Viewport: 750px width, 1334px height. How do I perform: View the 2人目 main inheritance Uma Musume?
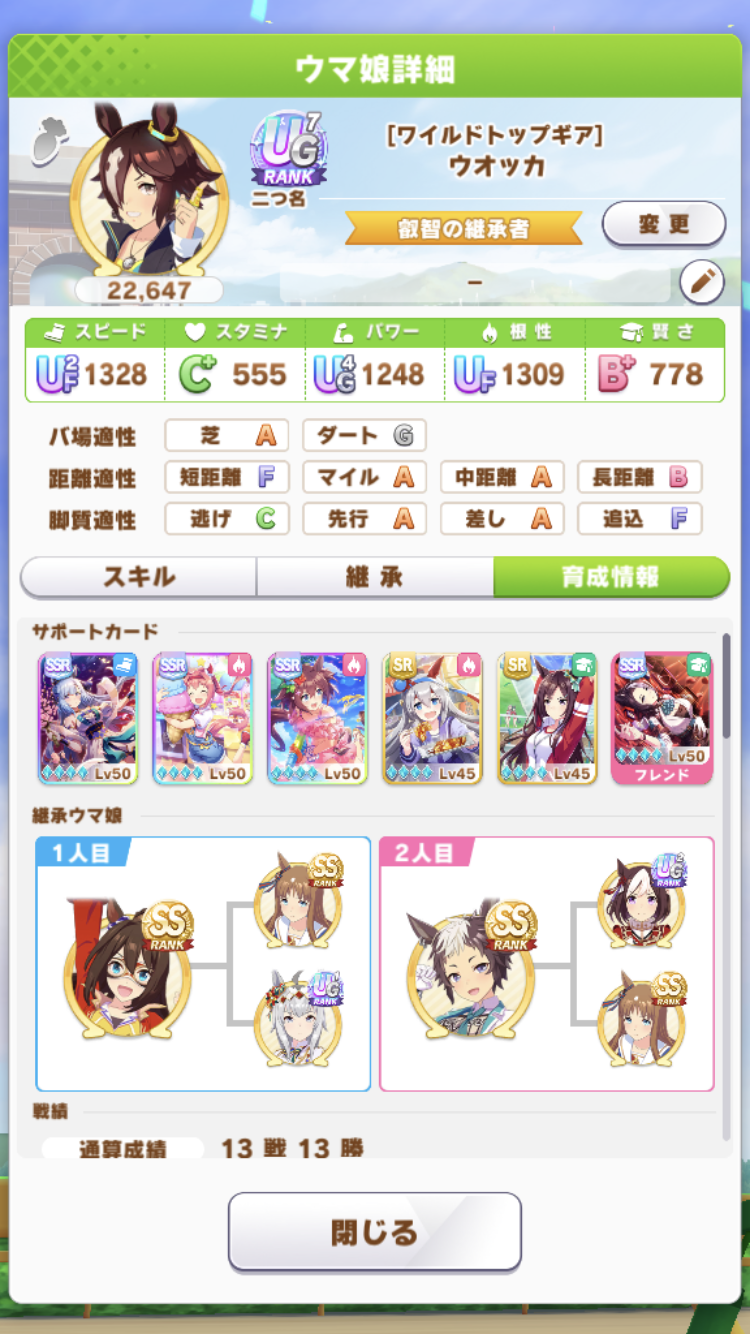[x=470, y=965]
